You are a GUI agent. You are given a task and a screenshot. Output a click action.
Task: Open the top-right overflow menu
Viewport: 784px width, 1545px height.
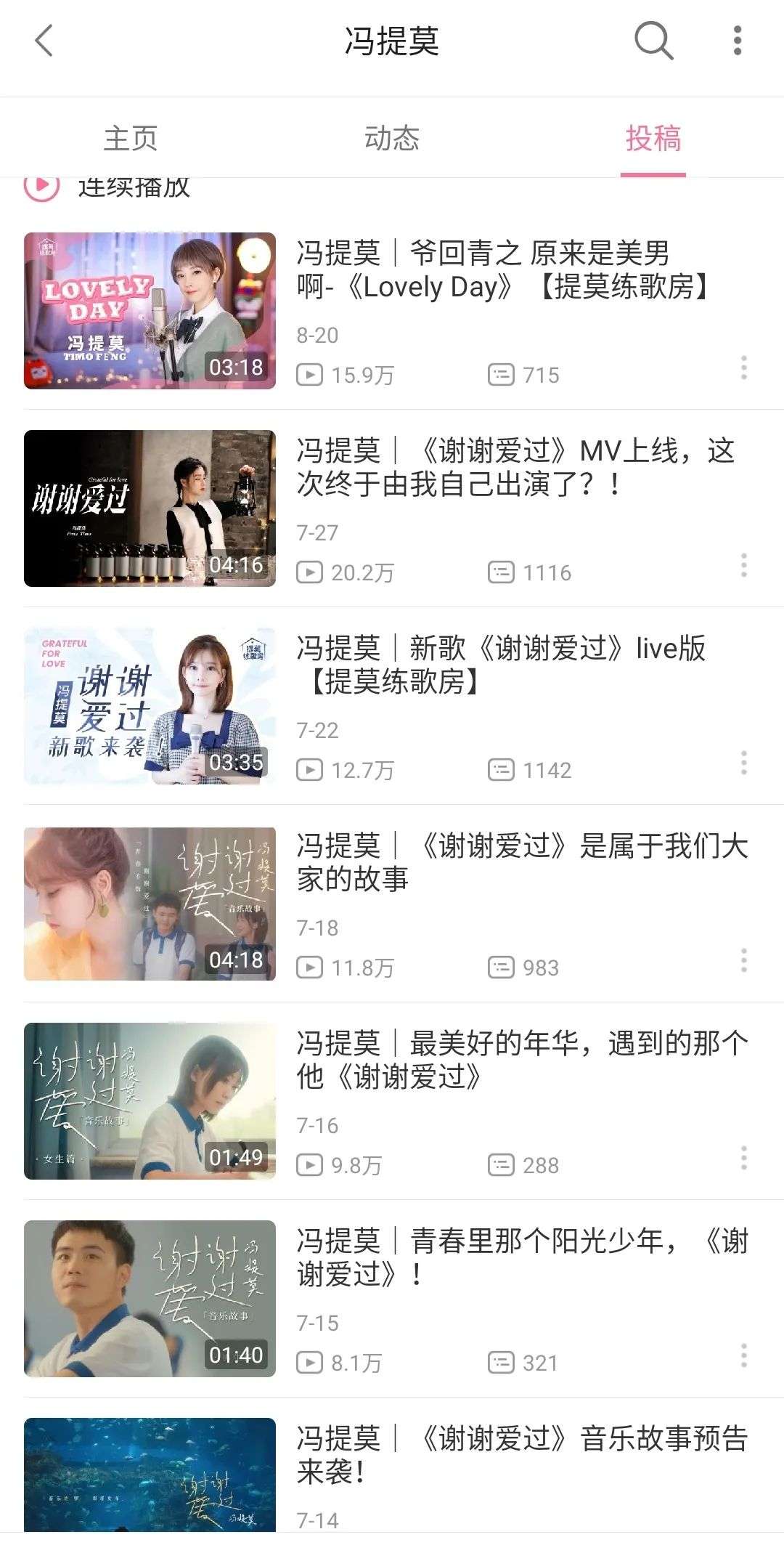737,41
